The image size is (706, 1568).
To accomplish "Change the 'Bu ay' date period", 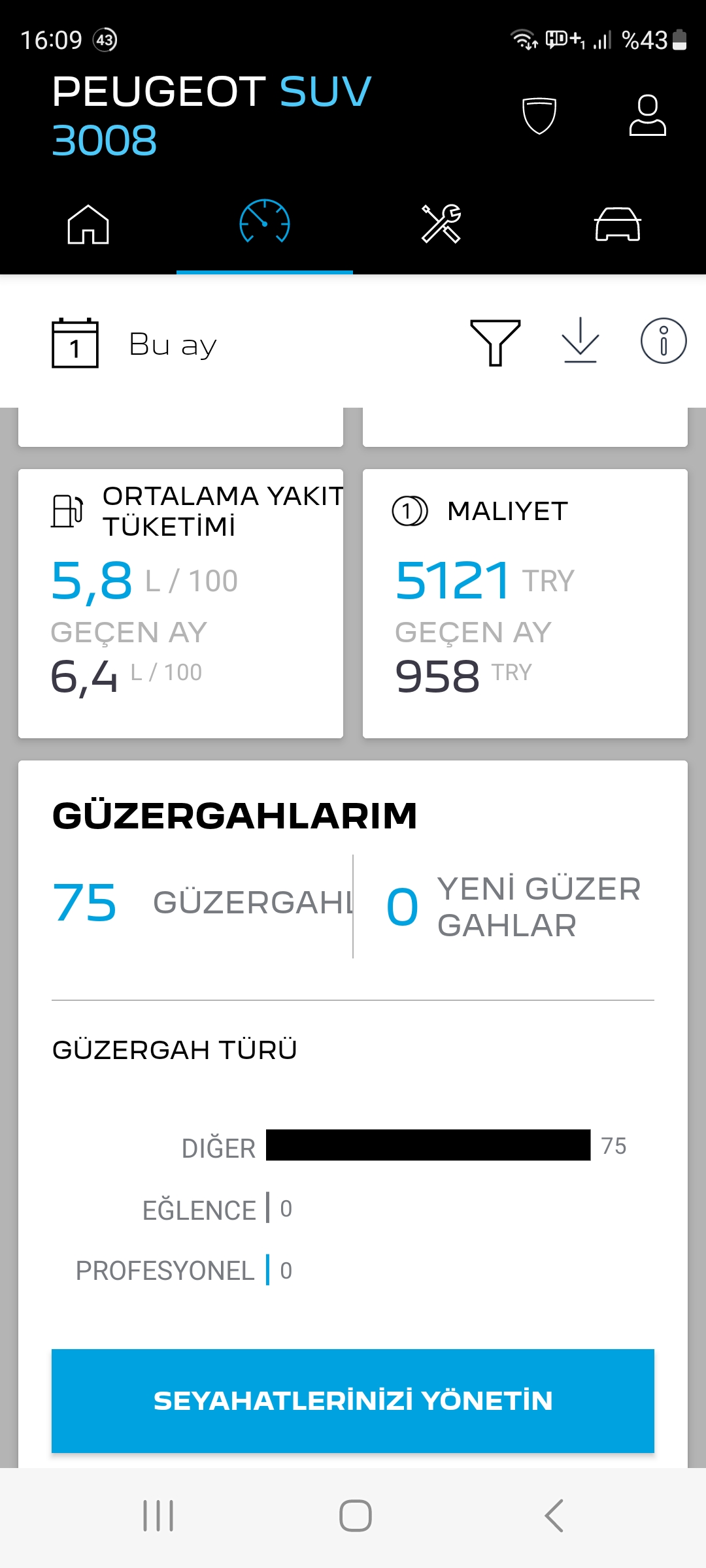I will (x=134, y=344).
